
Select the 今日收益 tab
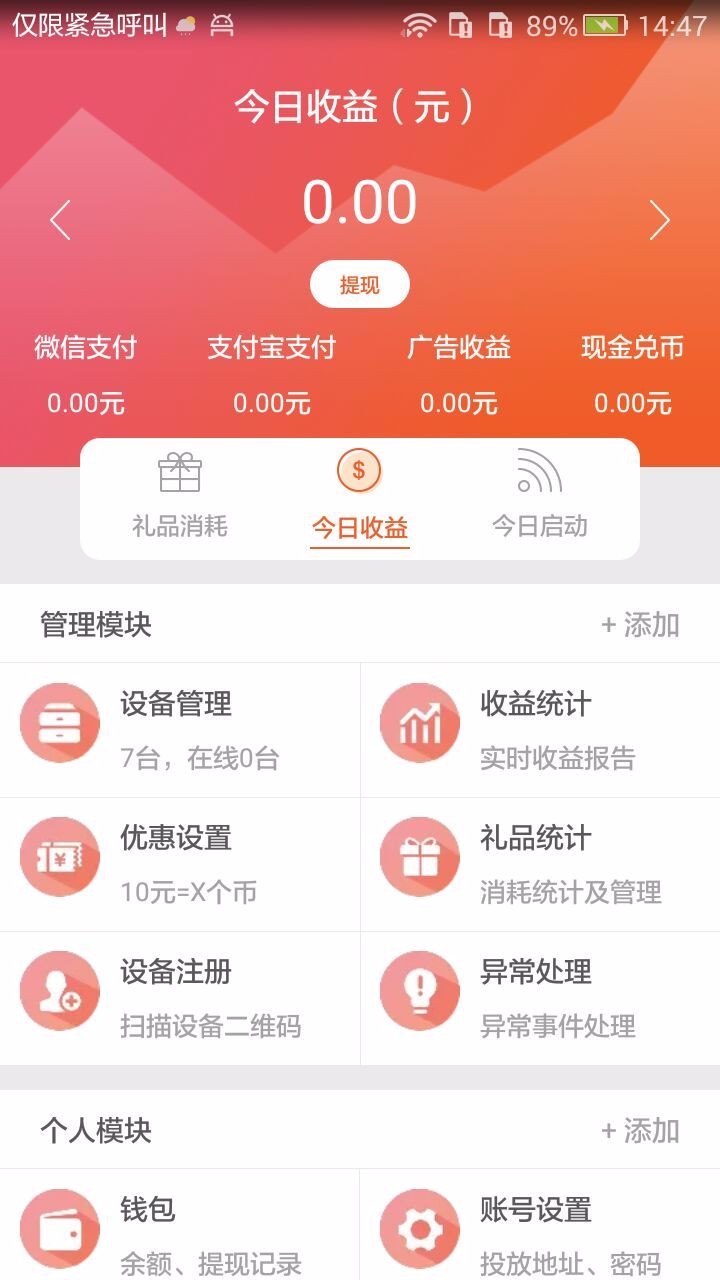(x=359, y=525)
